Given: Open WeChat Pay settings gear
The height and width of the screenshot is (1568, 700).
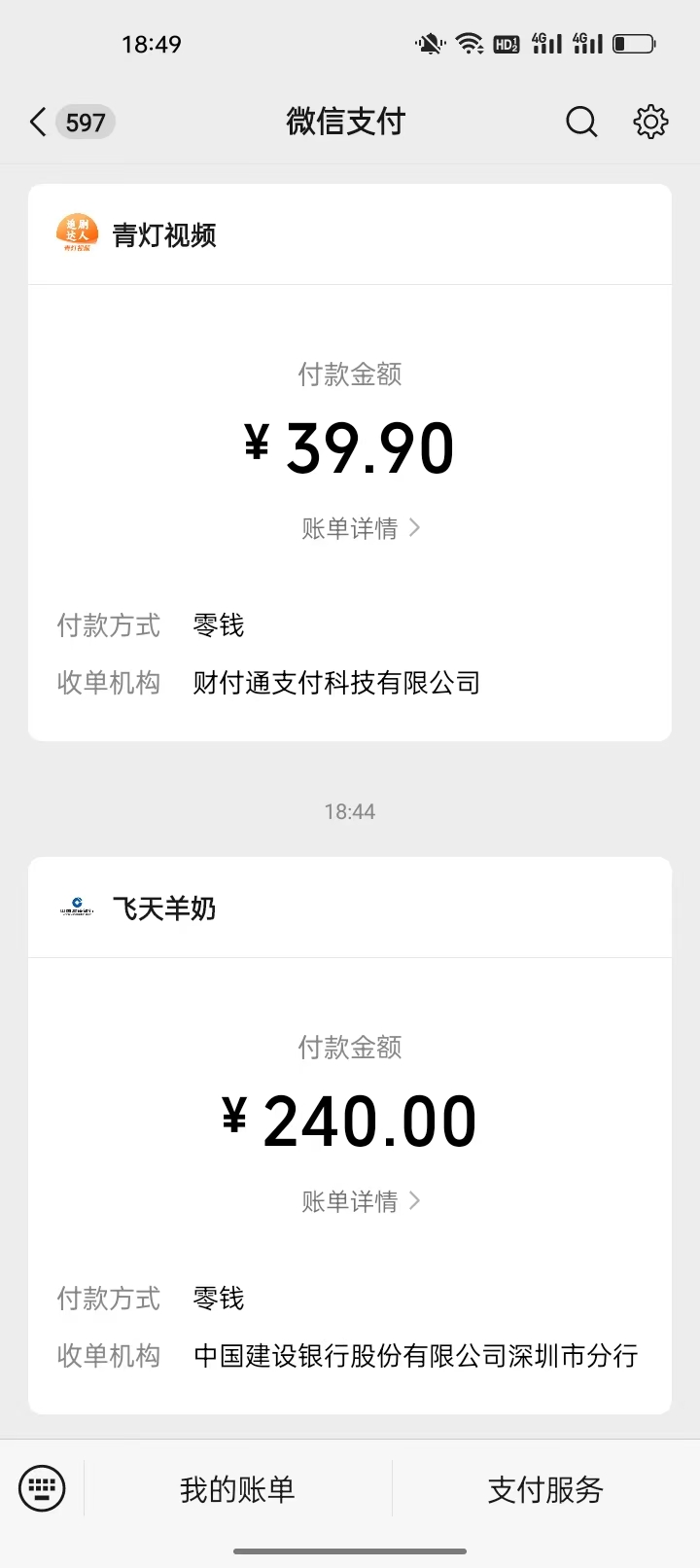Looking at the screenshot, I should [x=650, y=123].
